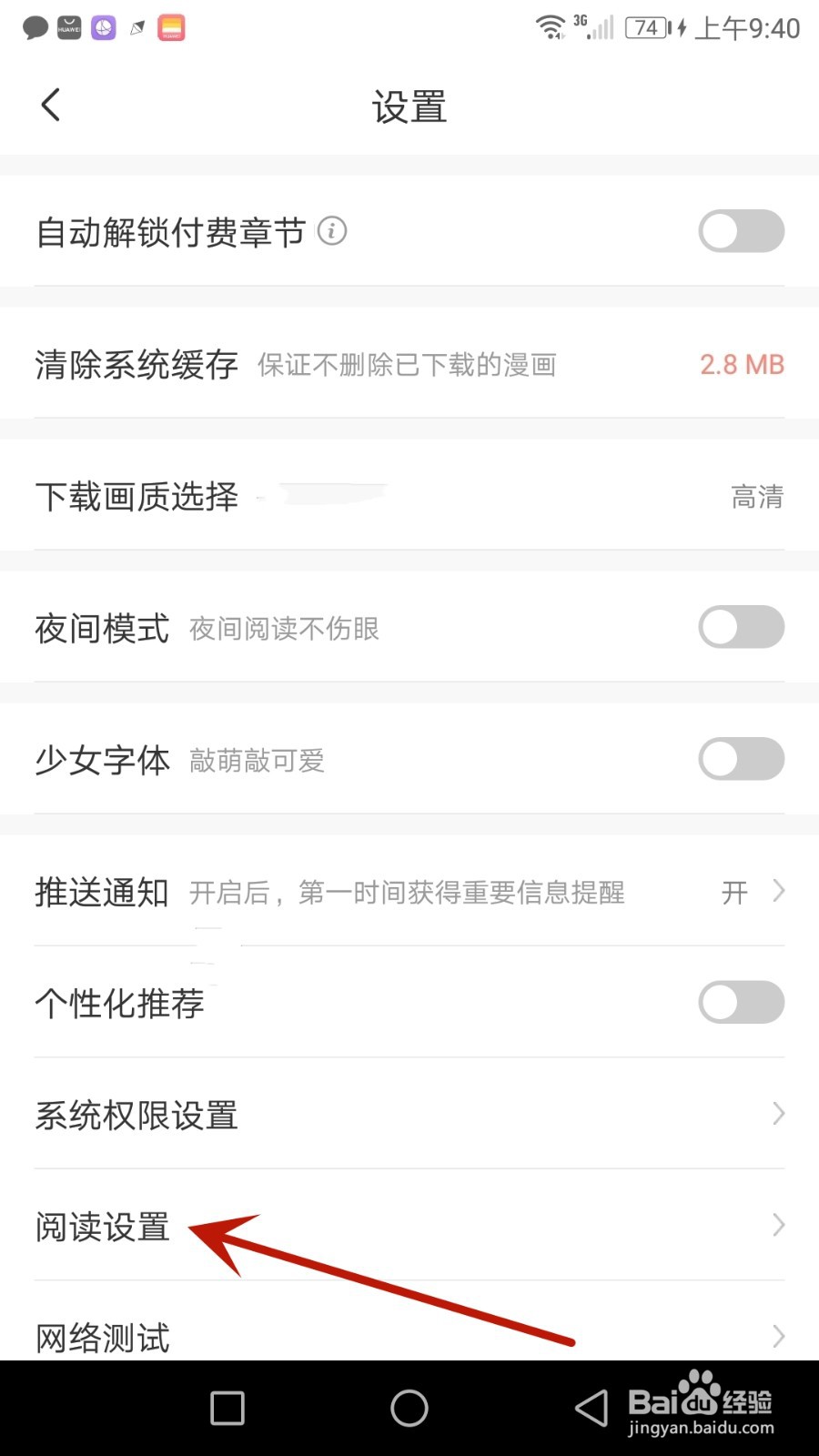Tap the circular Home button in navigation bar

[x=409, y=1407]
